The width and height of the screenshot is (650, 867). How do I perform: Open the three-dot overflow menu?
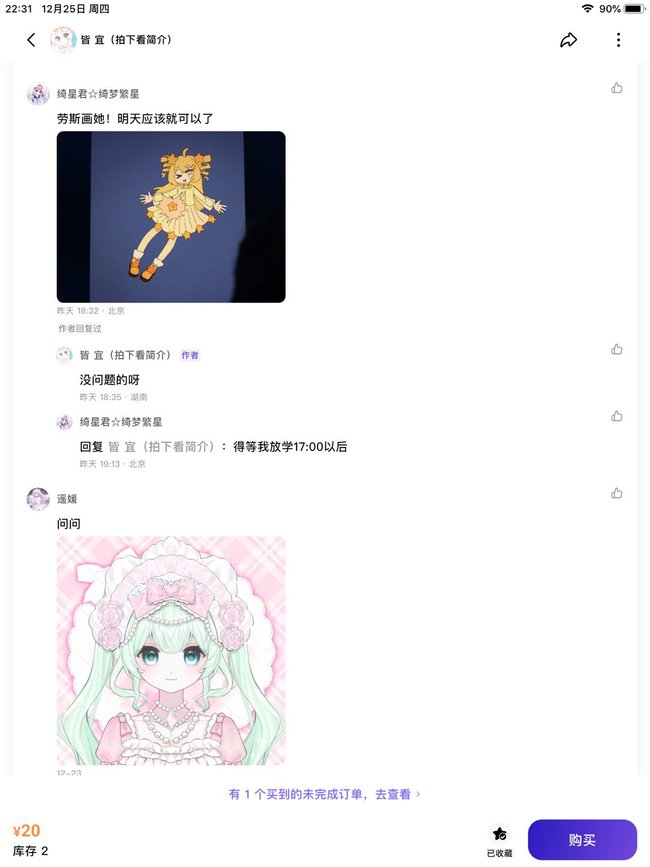coord(618,40)
